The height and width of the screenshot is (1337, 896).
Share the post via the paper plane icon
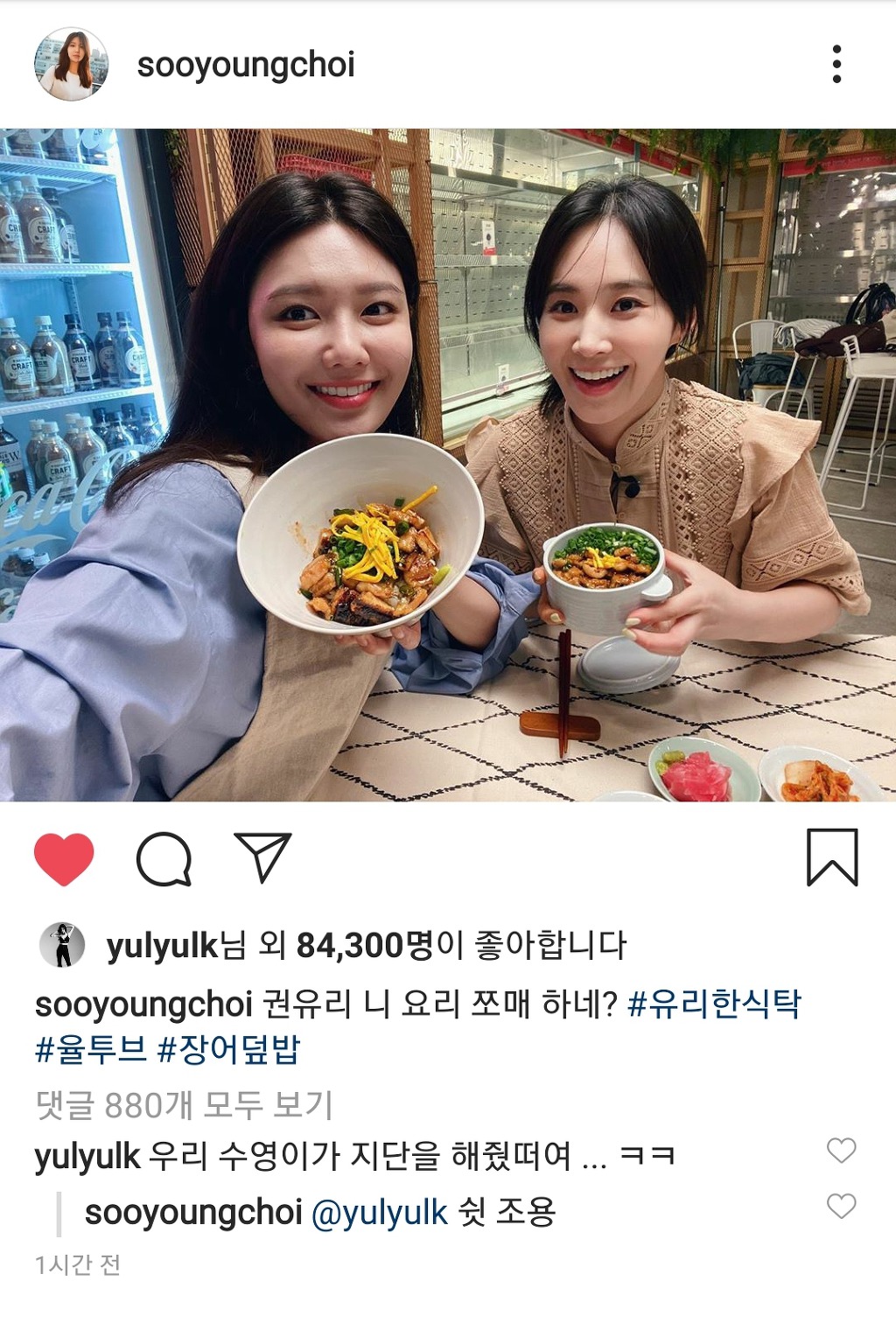pos(262,857)
